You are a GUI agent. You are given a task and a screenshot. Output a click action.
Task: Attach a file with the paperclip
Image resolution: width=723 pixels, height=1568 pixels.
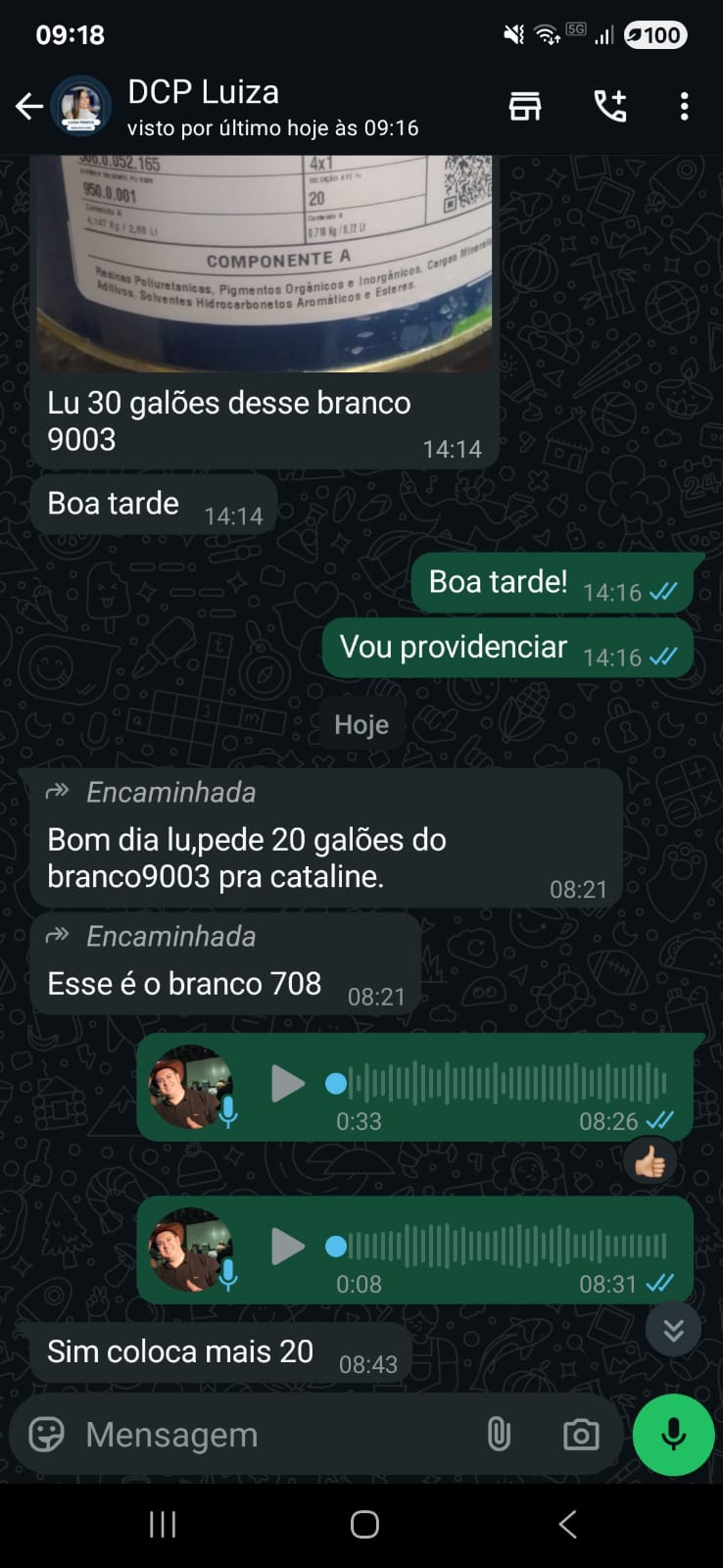click(x=499, y=1435)
